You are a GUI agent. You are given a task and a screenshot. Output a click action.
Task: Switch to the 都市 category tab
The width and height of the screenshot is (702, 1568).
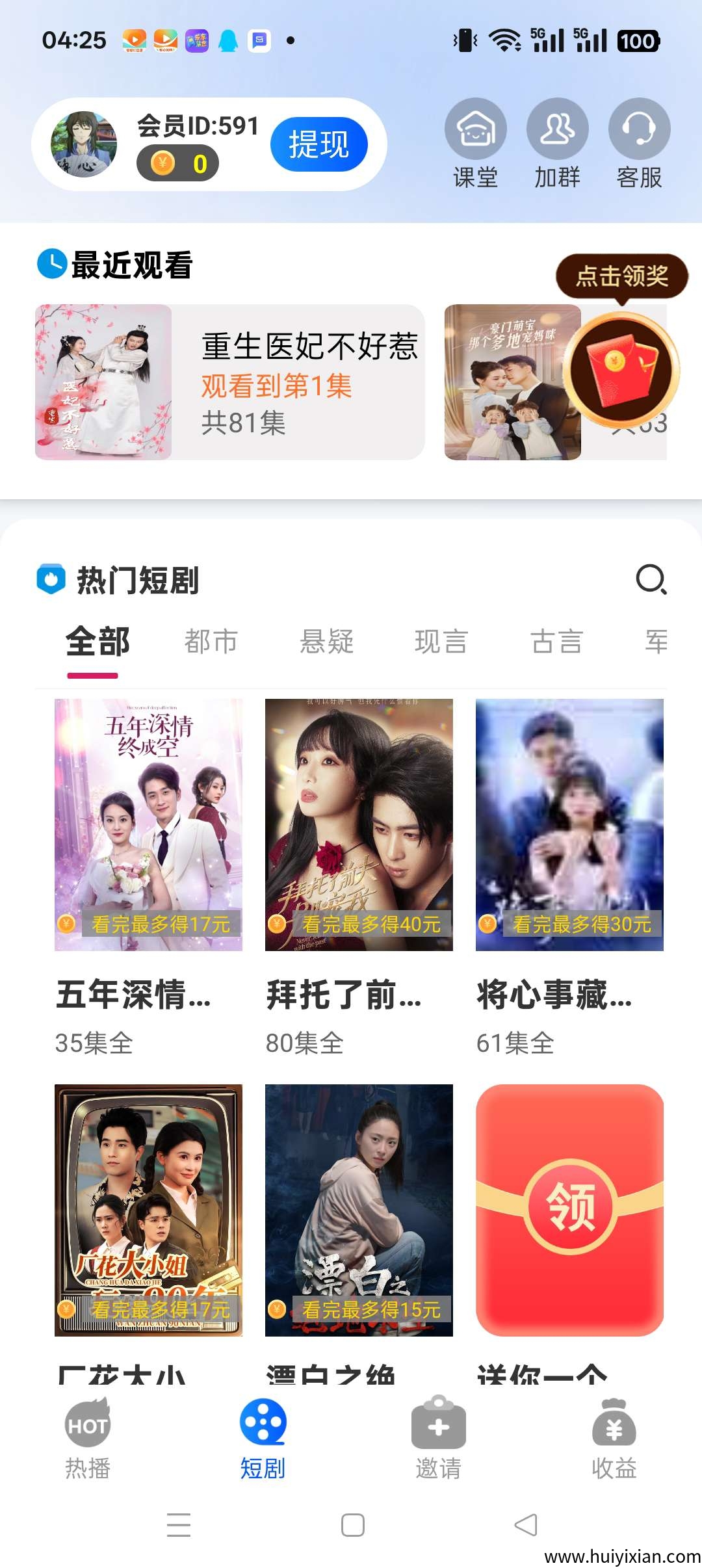211,642
